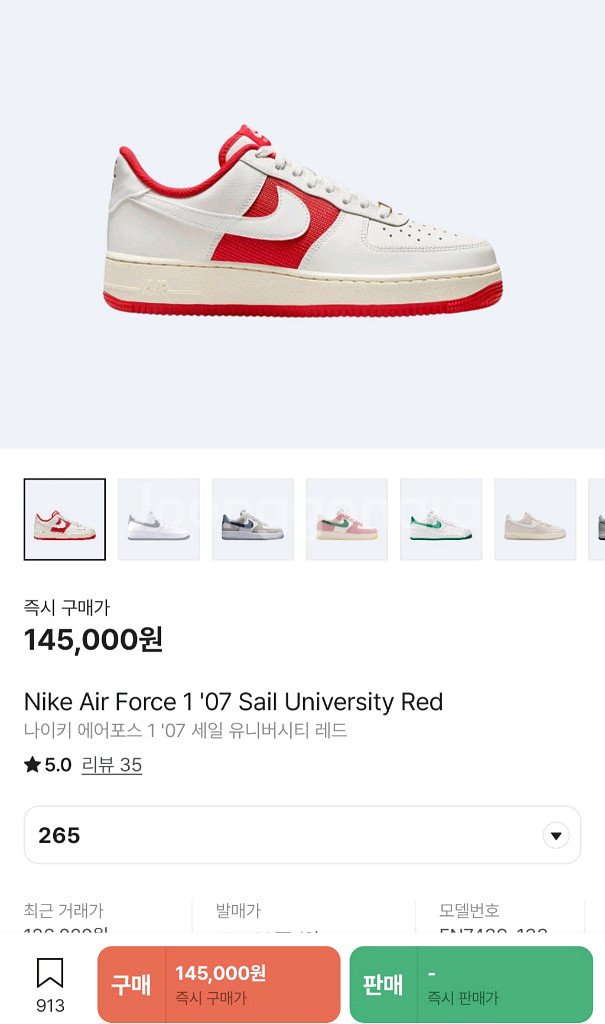Viewport: 605px width, 1024px height.
Task: Open the navy and grey sneaker thumbnail
Action: 253,519
